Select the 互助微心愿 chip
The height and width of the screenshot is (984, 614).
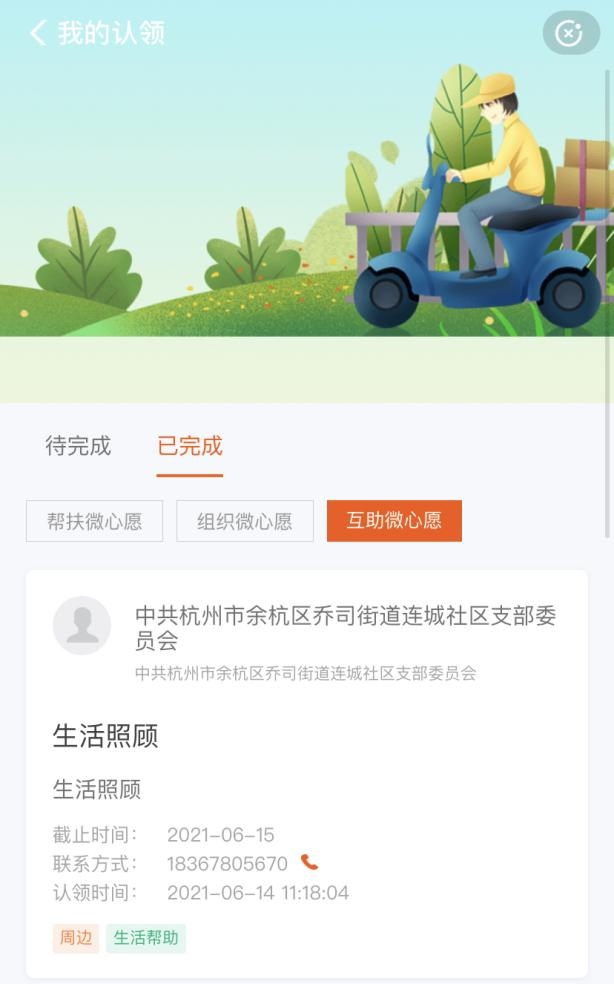pyautogui.click(x=394, y=521)
